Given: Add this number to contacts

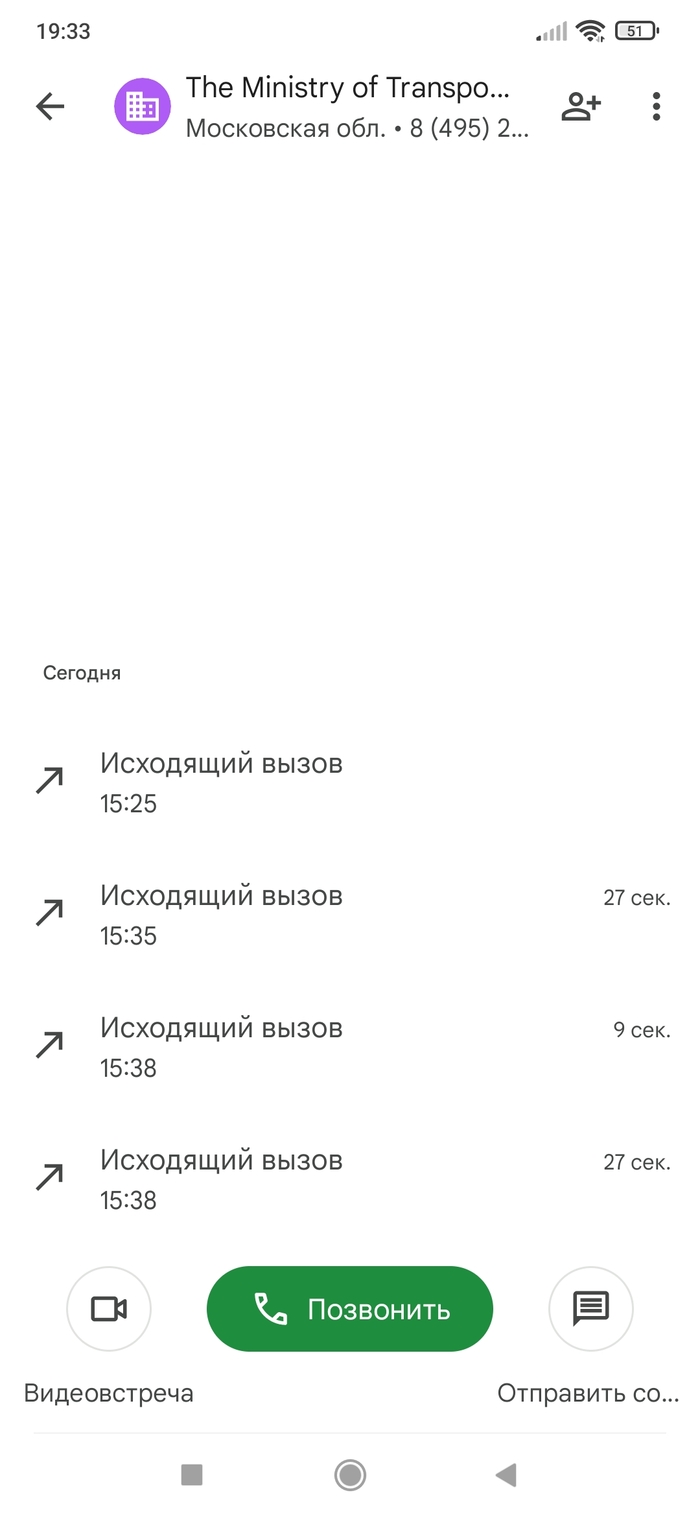Looking at the screenshot, I should [580, 106].
